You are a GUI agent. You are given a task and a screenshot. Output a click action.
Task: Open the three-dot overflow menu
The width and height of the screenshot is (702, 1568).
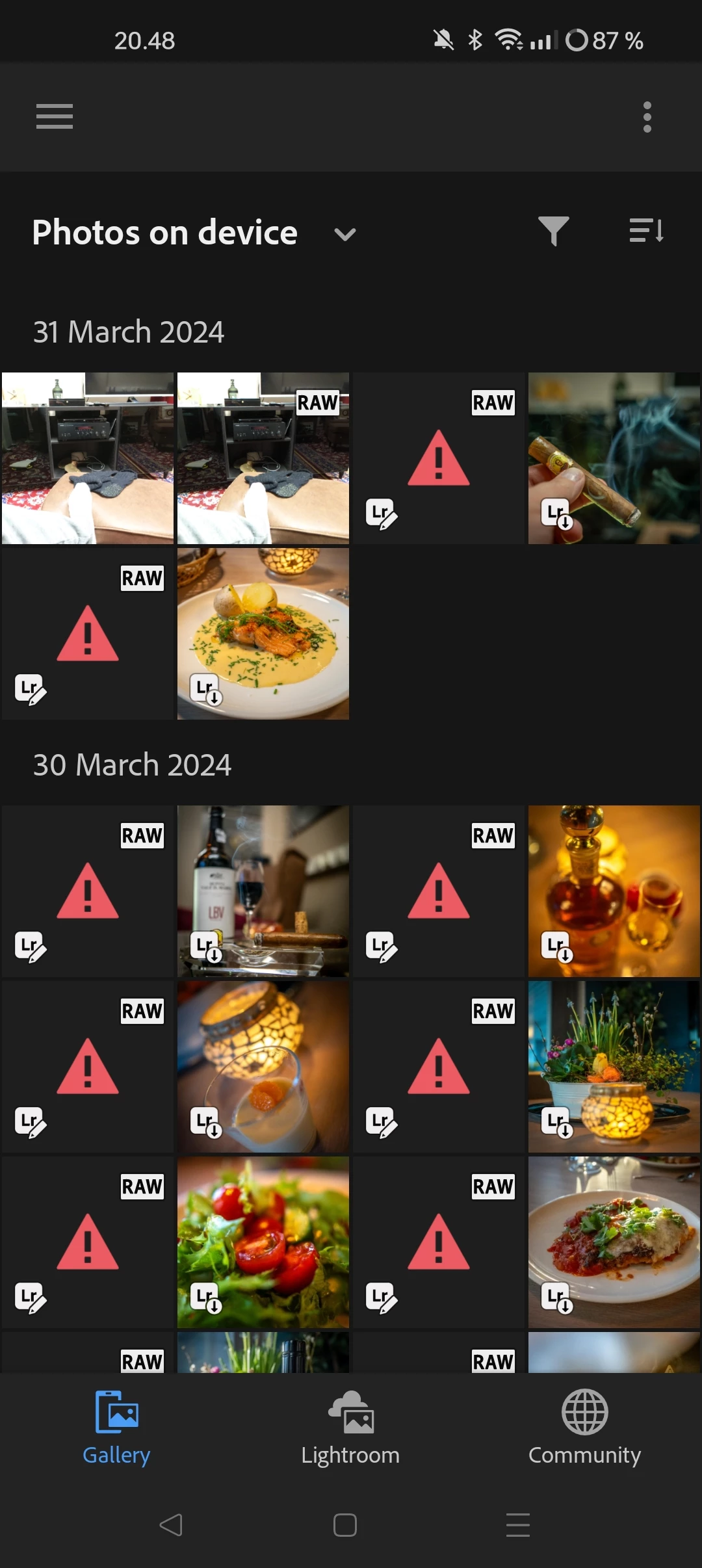[647, 117]
